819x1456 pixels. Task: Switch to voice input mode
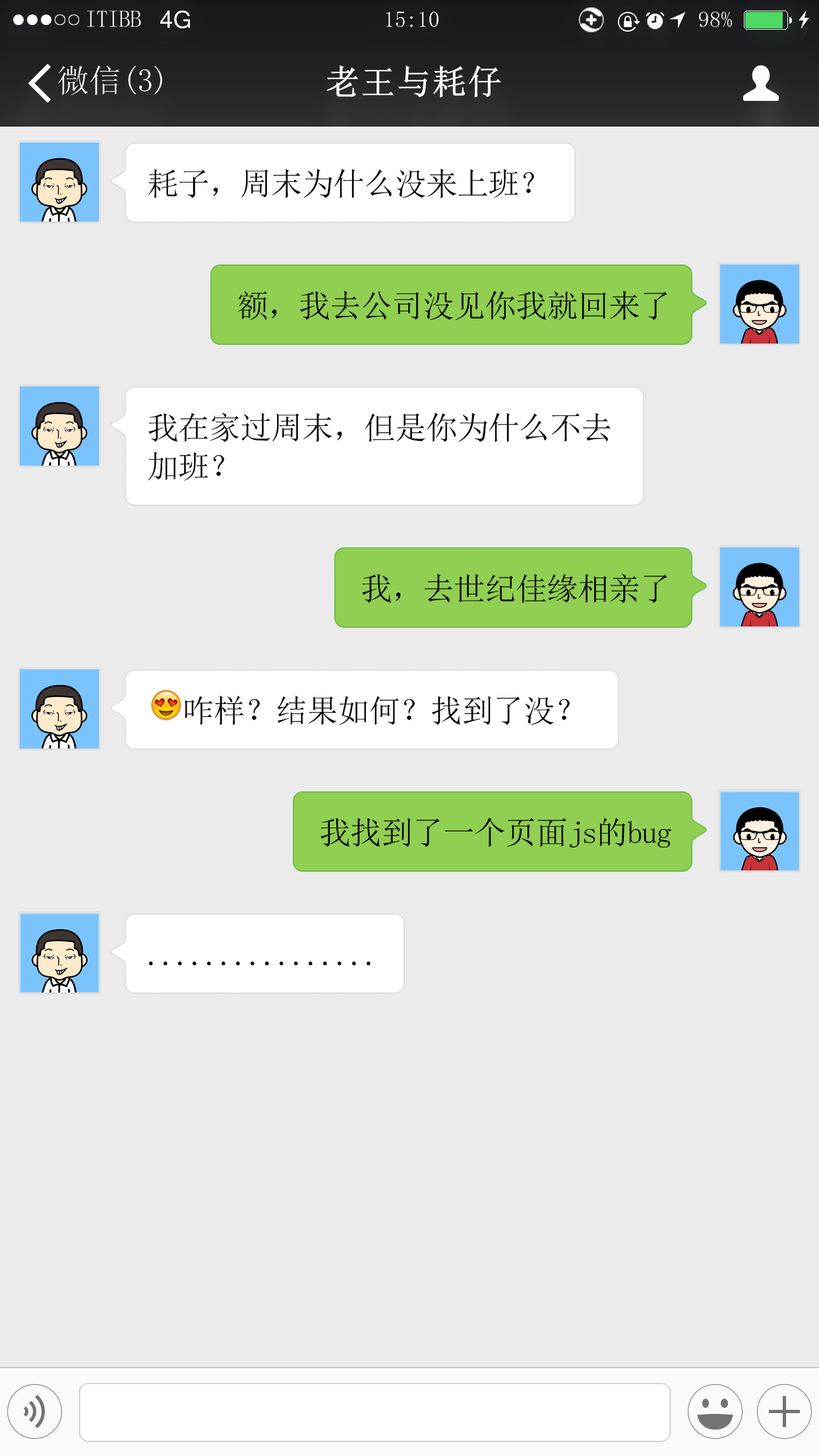[x=35, y=1411]
